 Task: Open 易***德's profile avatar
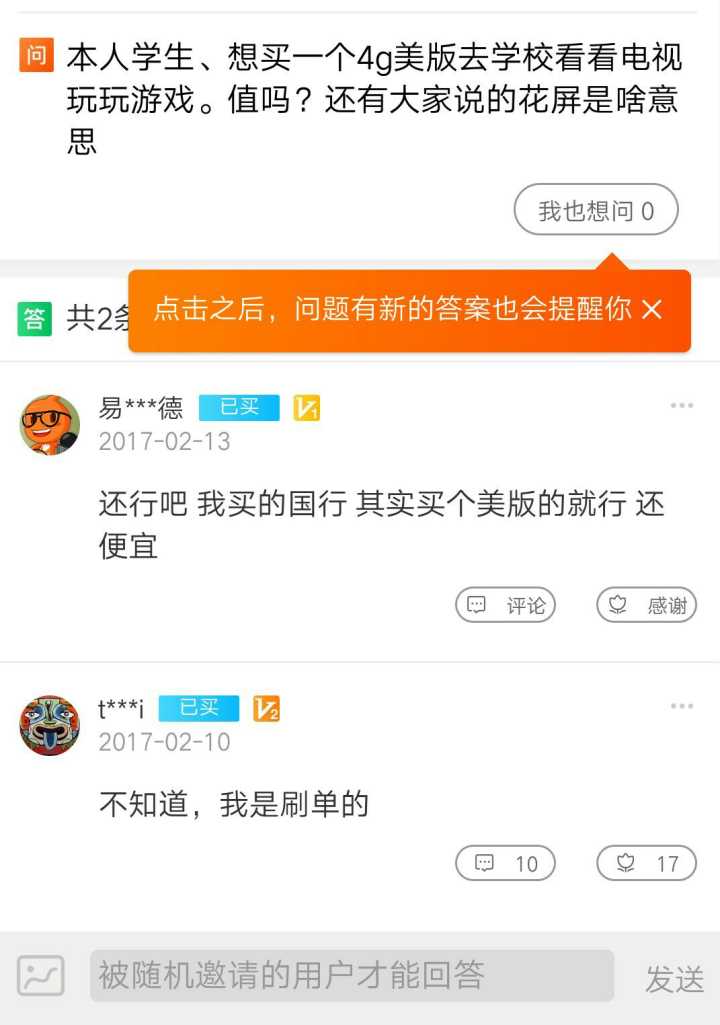tap(50, 424)
